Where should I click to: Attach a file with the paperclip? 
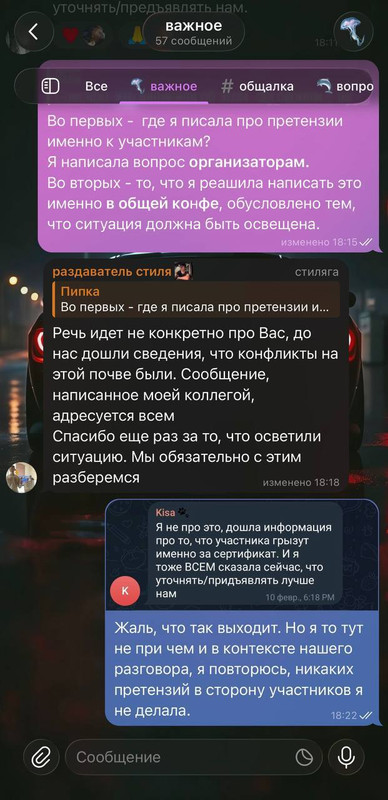(41, 757)
